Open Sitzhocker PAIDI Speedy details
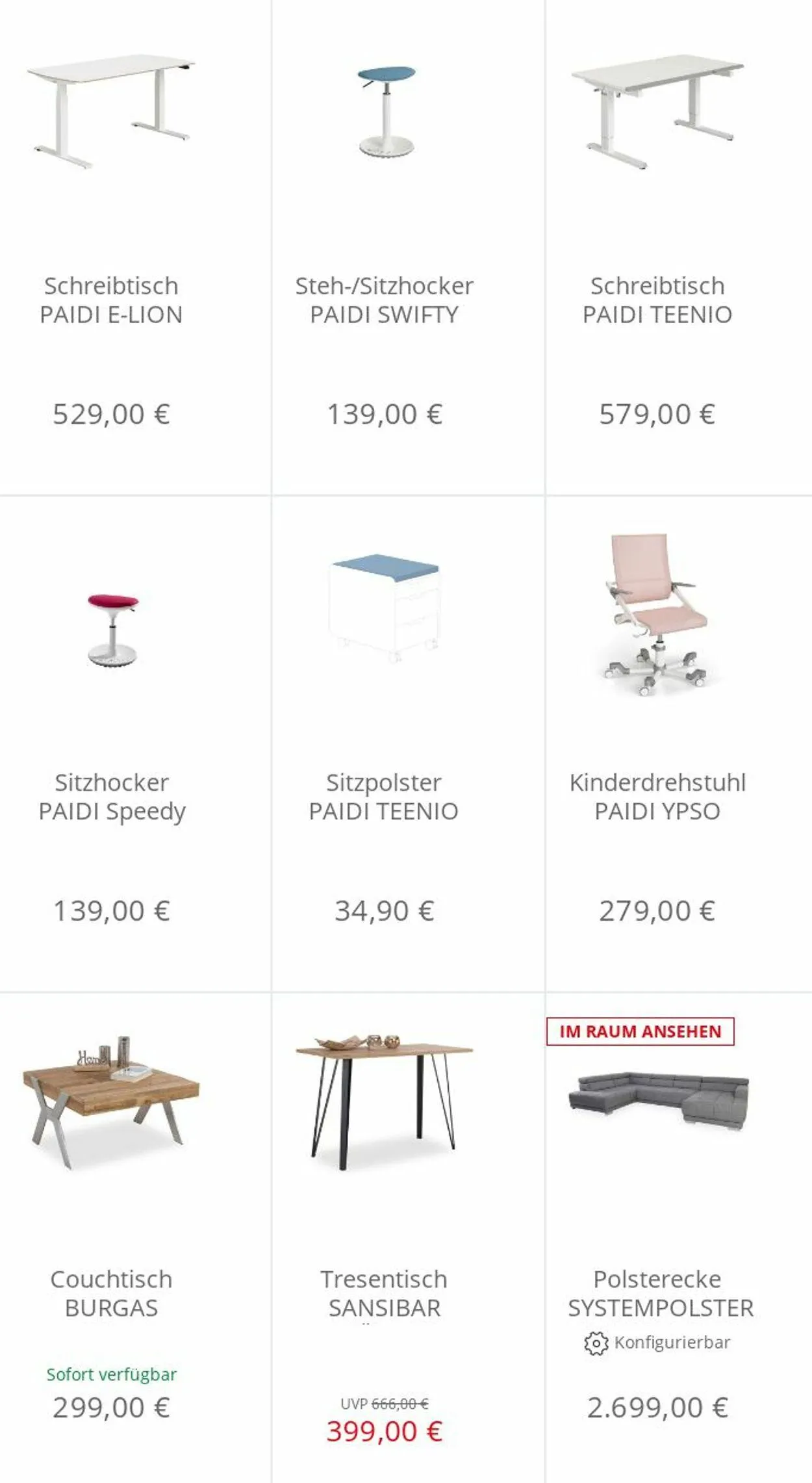This screenshot has height=1483, width=812. (135, 744)
